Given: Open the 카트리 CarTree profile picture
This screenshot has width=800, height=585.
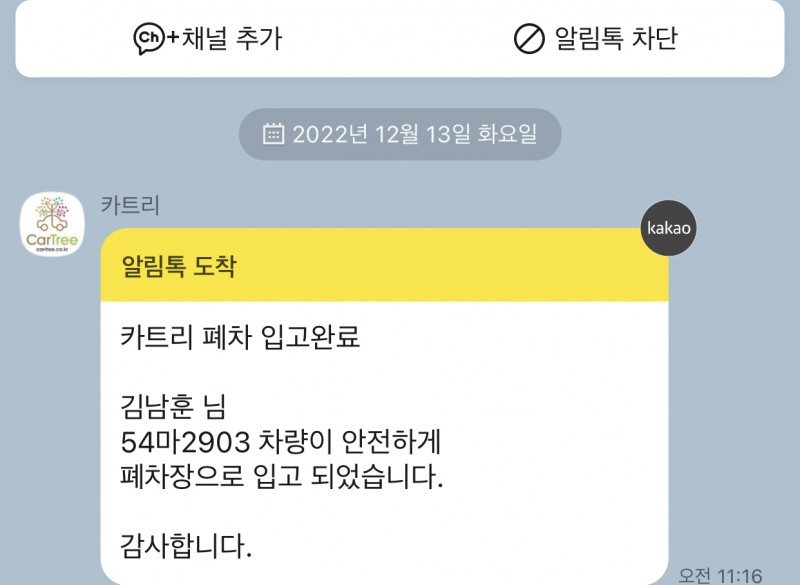Looking at the screenshot, I should [52, 225].
